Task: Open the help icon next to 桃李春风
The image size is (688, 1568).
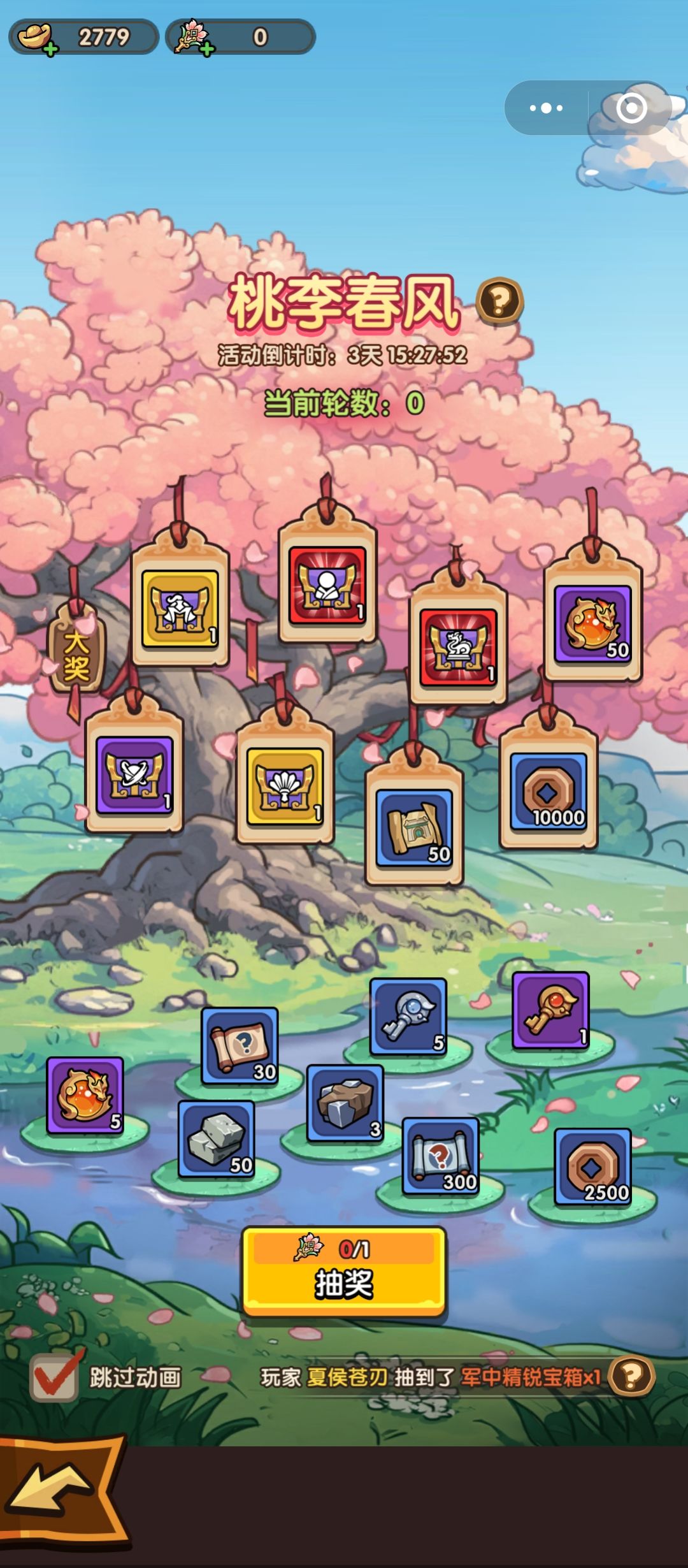Action: [x=500, y=301]
